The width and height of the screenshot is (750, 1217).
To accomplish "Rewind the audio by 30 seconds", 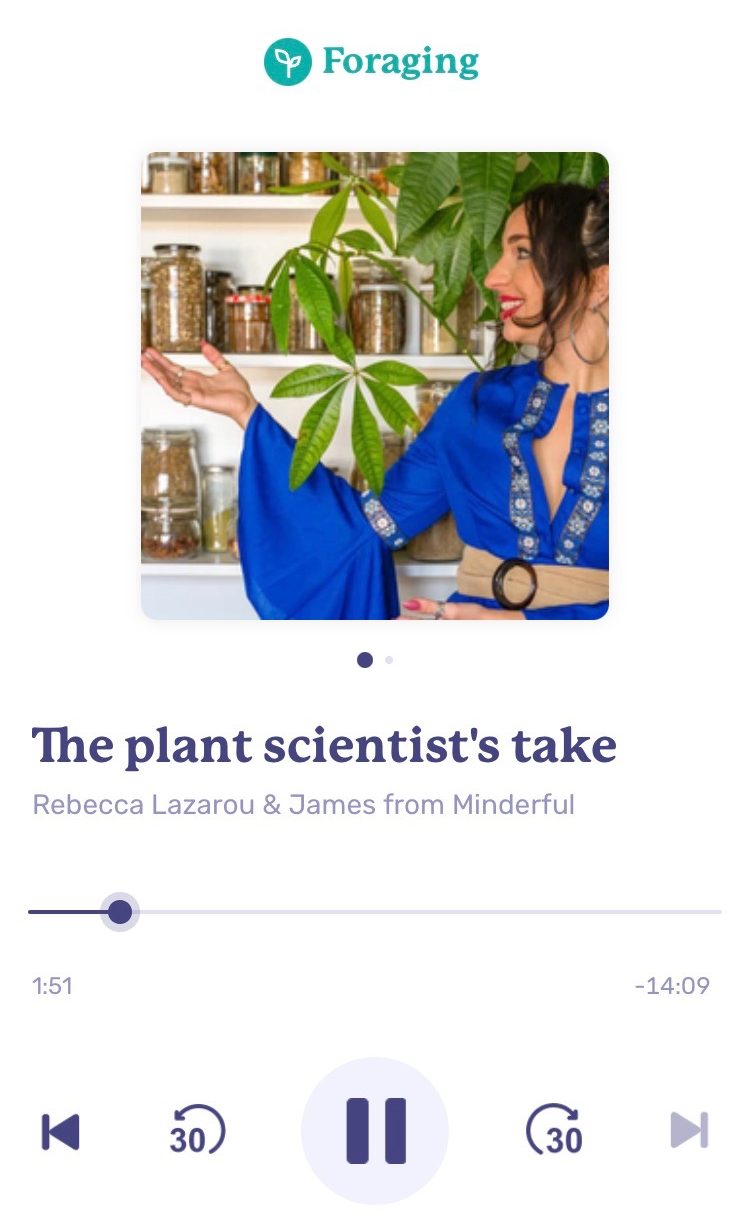I will tap(196, 1131).
